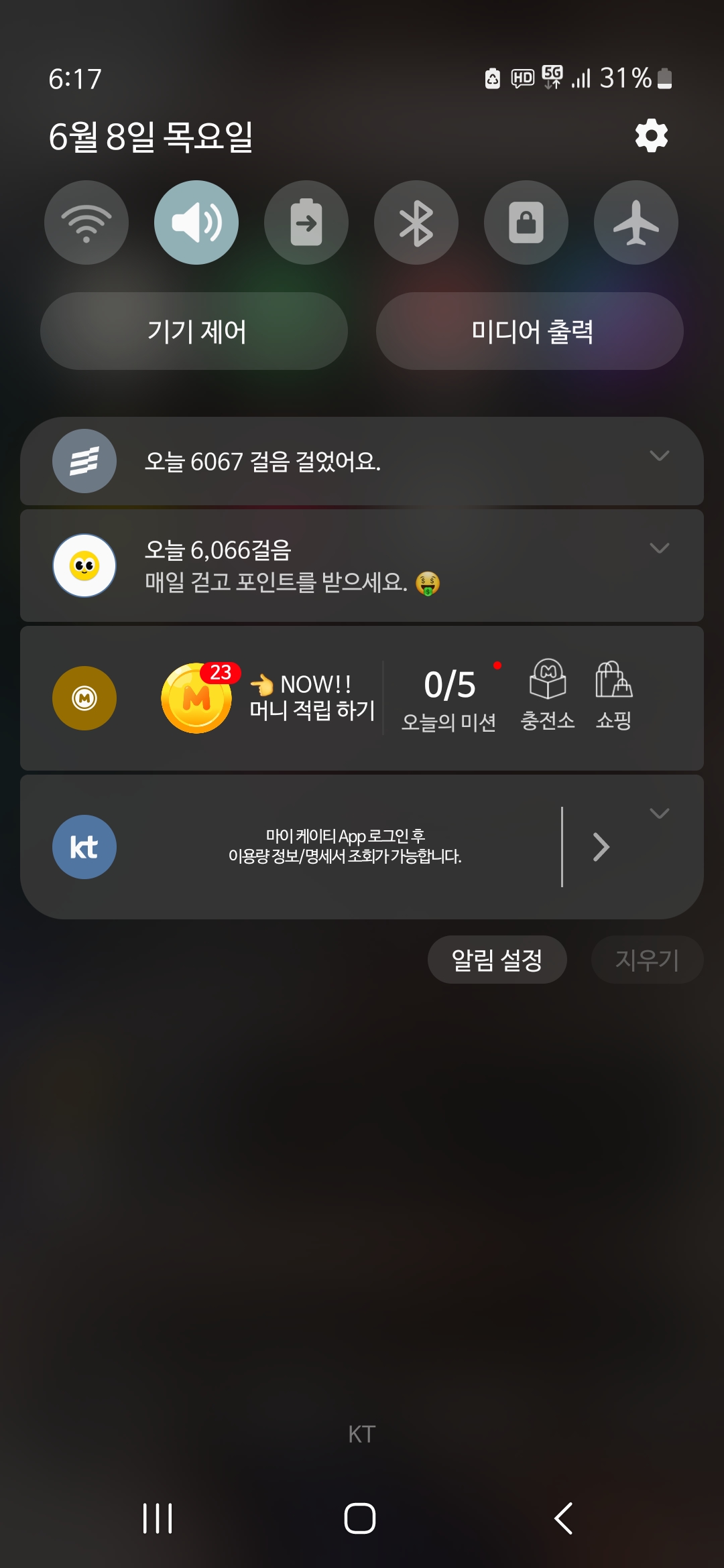Open 기기 제어 device control
The width and height of the screenshot is (724, 1568).
[x=194, y=331]
